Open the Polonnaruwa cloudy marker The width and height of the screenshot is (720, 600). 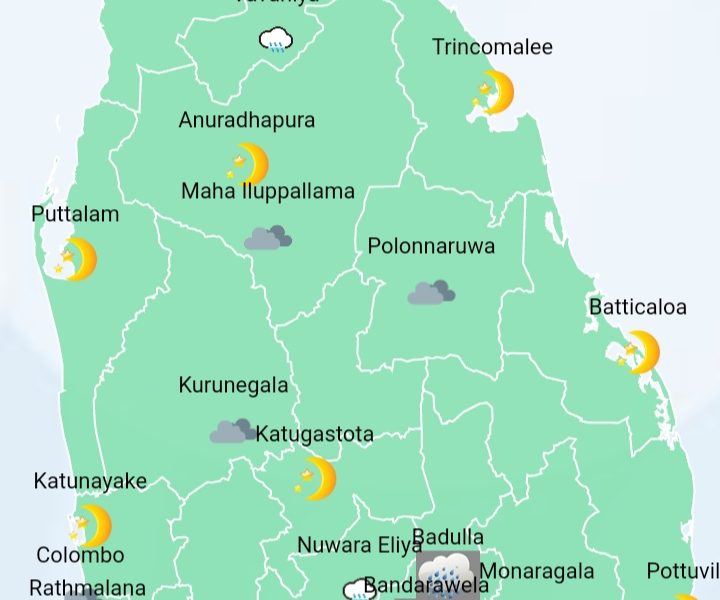(x=431, y=293)
